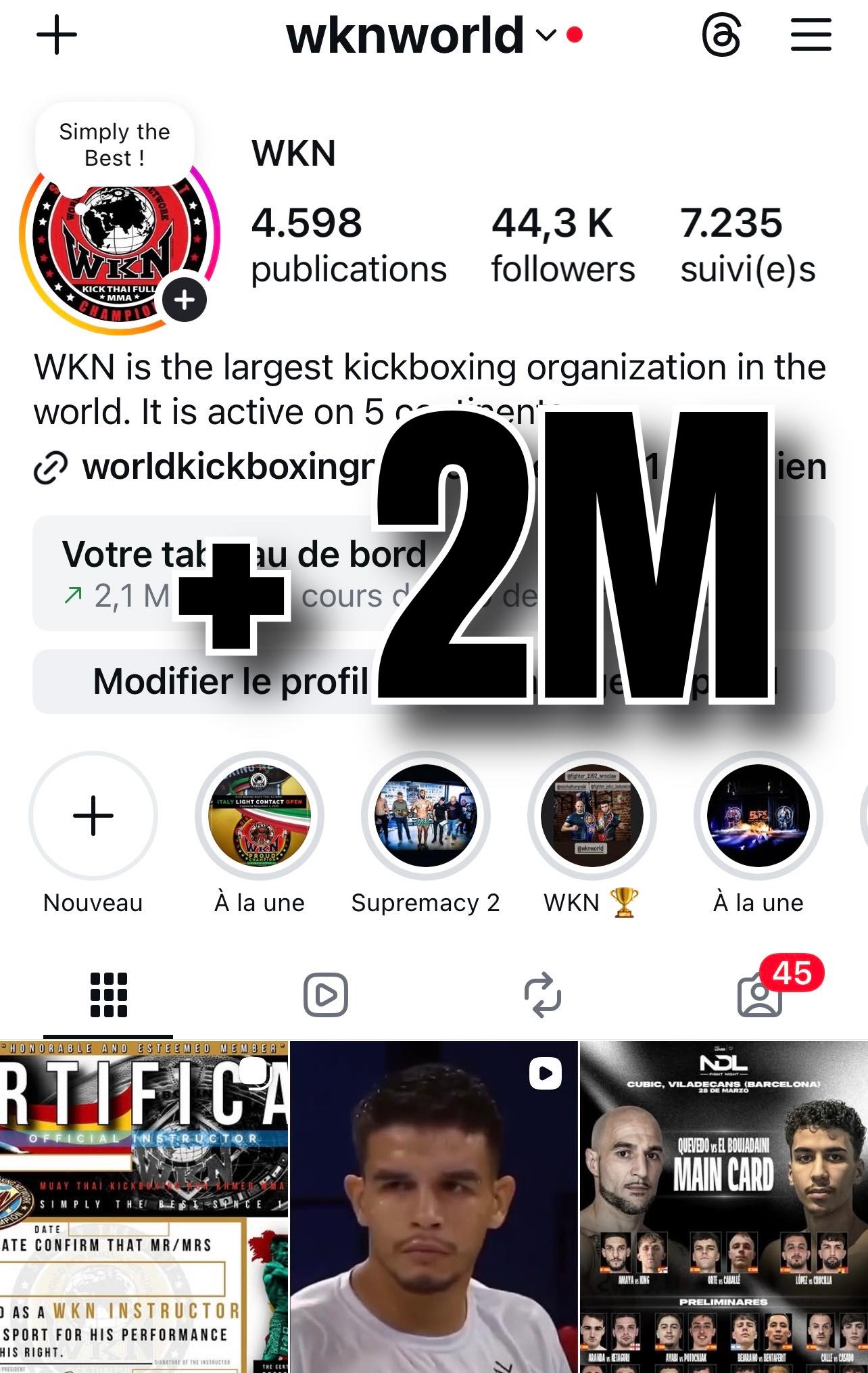Open the "Simply the Best !" note bubble
The image size is (868, 1373).
(115, 144)
